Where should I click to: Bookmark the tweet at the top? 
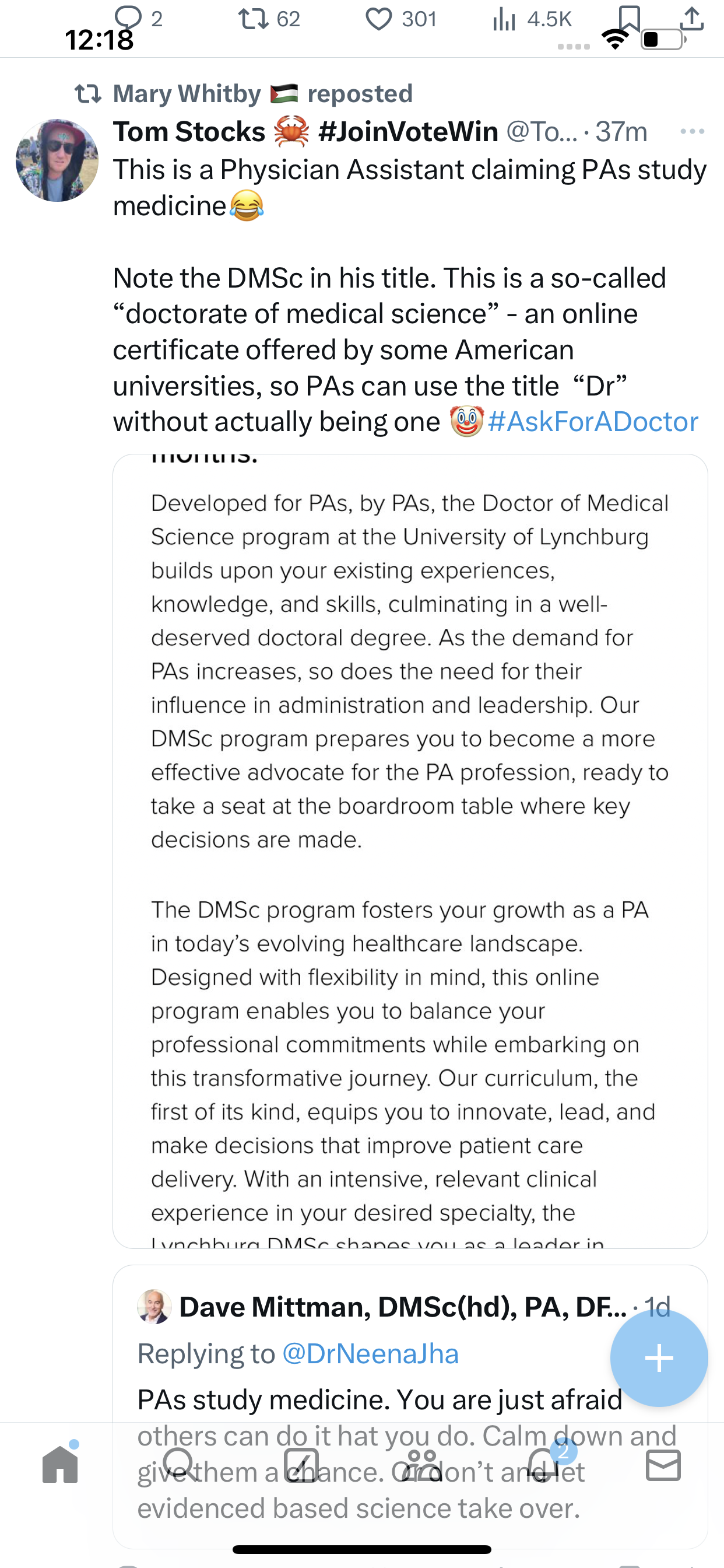pyautogui.click(x=629, y=17)
